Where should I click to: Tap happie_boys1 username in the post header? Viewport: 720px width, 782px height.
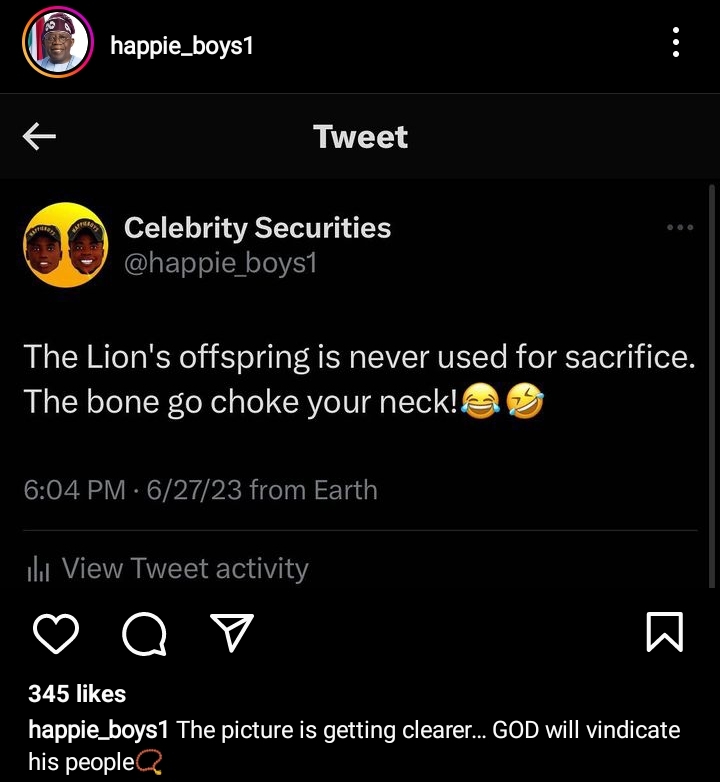(x=181, y=45)
